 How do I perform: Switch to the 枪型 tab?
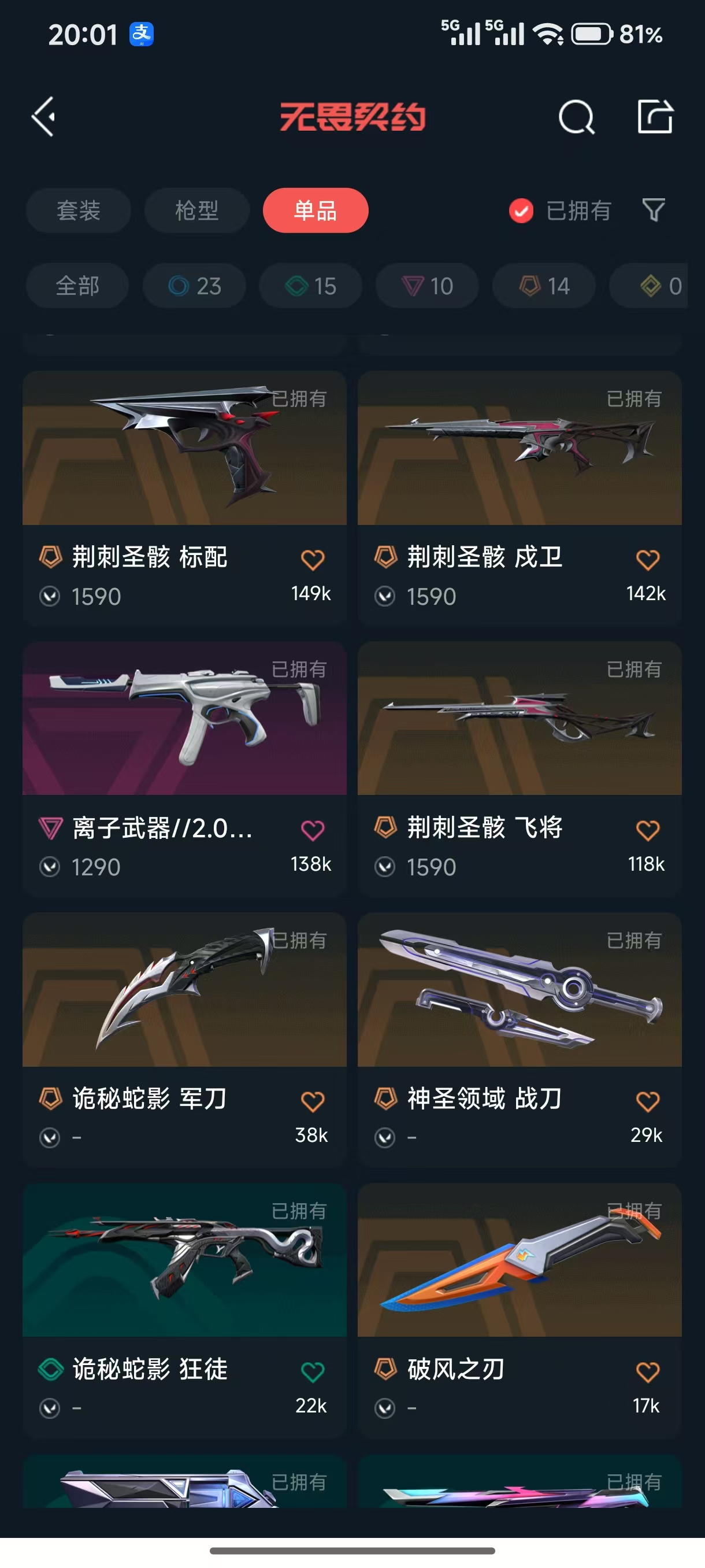(197, 210)
